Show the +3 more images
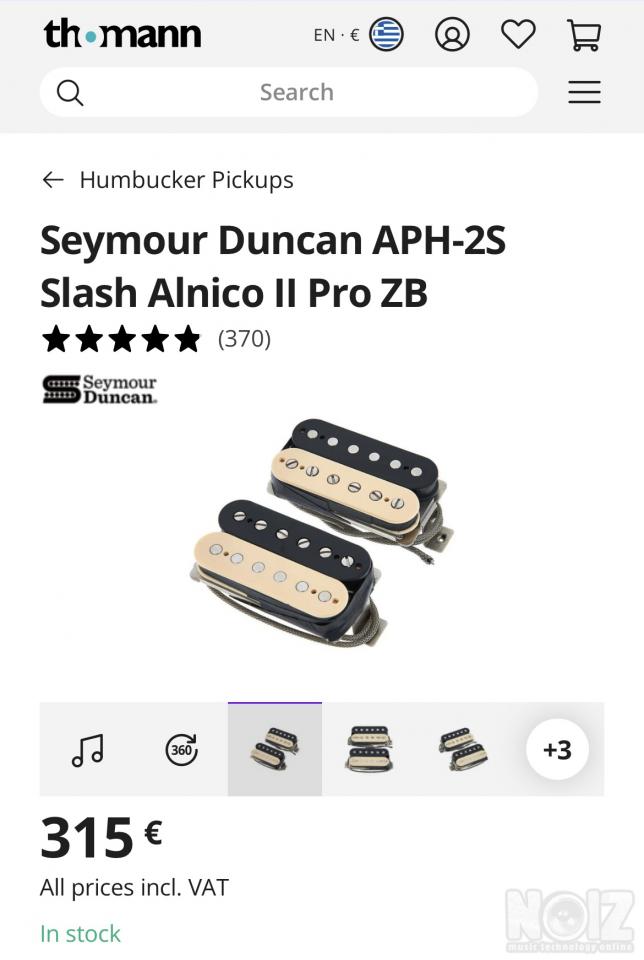The height and width of the screenshot is (960, 644). tap(556, 749)
